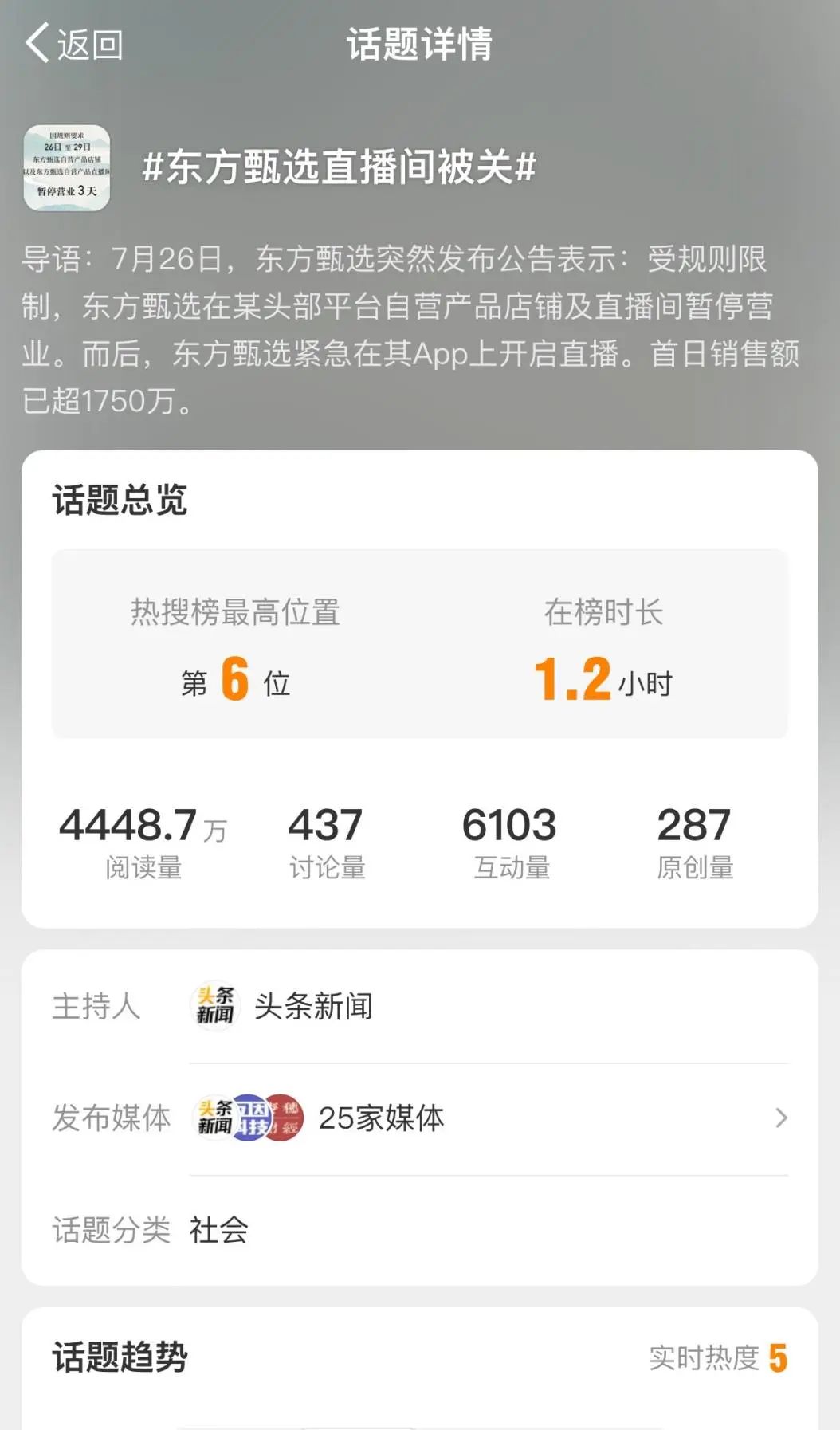Viewport: 840px width, 1430px height.
Task: Open host 头条新闻's profile
Action: (312, 1006)
